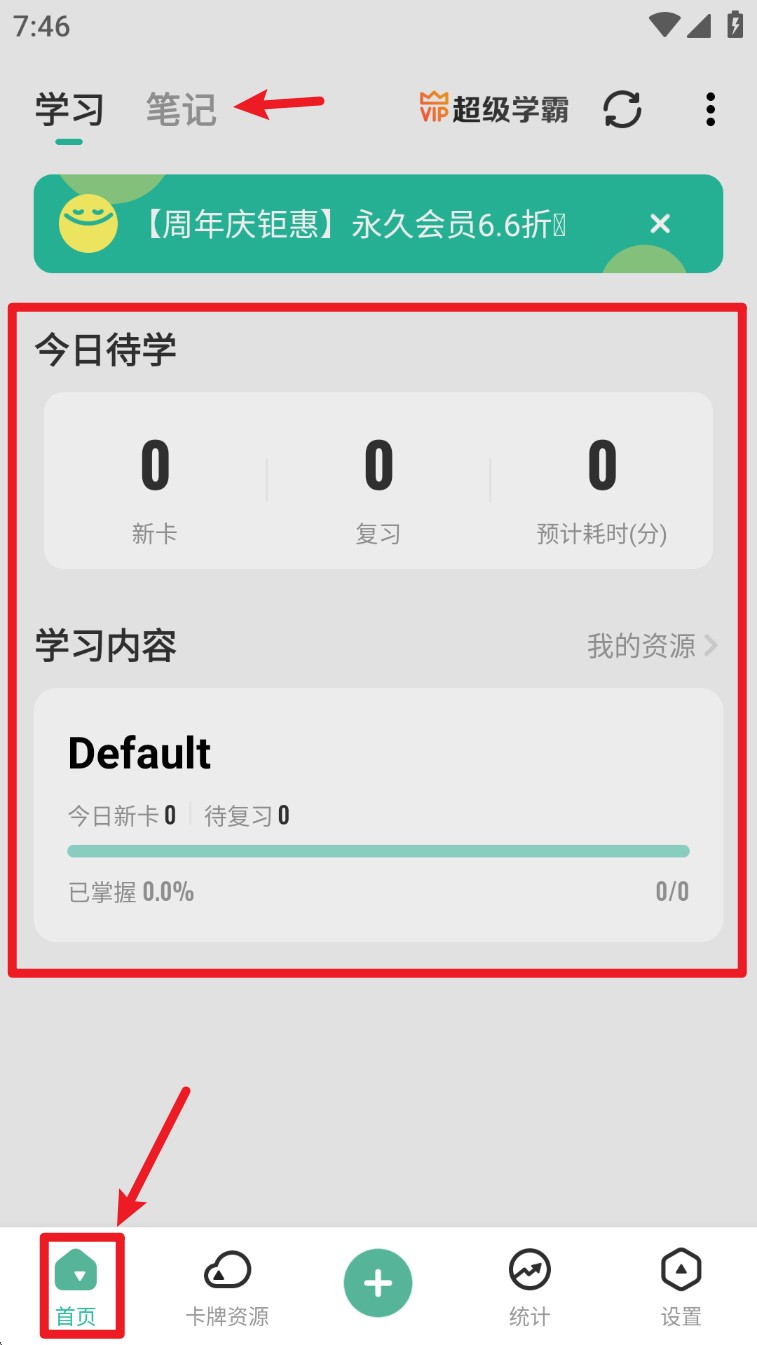This screenshot has height=1345, width=757.
Task: Open 我的资源 link
Action: (x=651, y=646)
